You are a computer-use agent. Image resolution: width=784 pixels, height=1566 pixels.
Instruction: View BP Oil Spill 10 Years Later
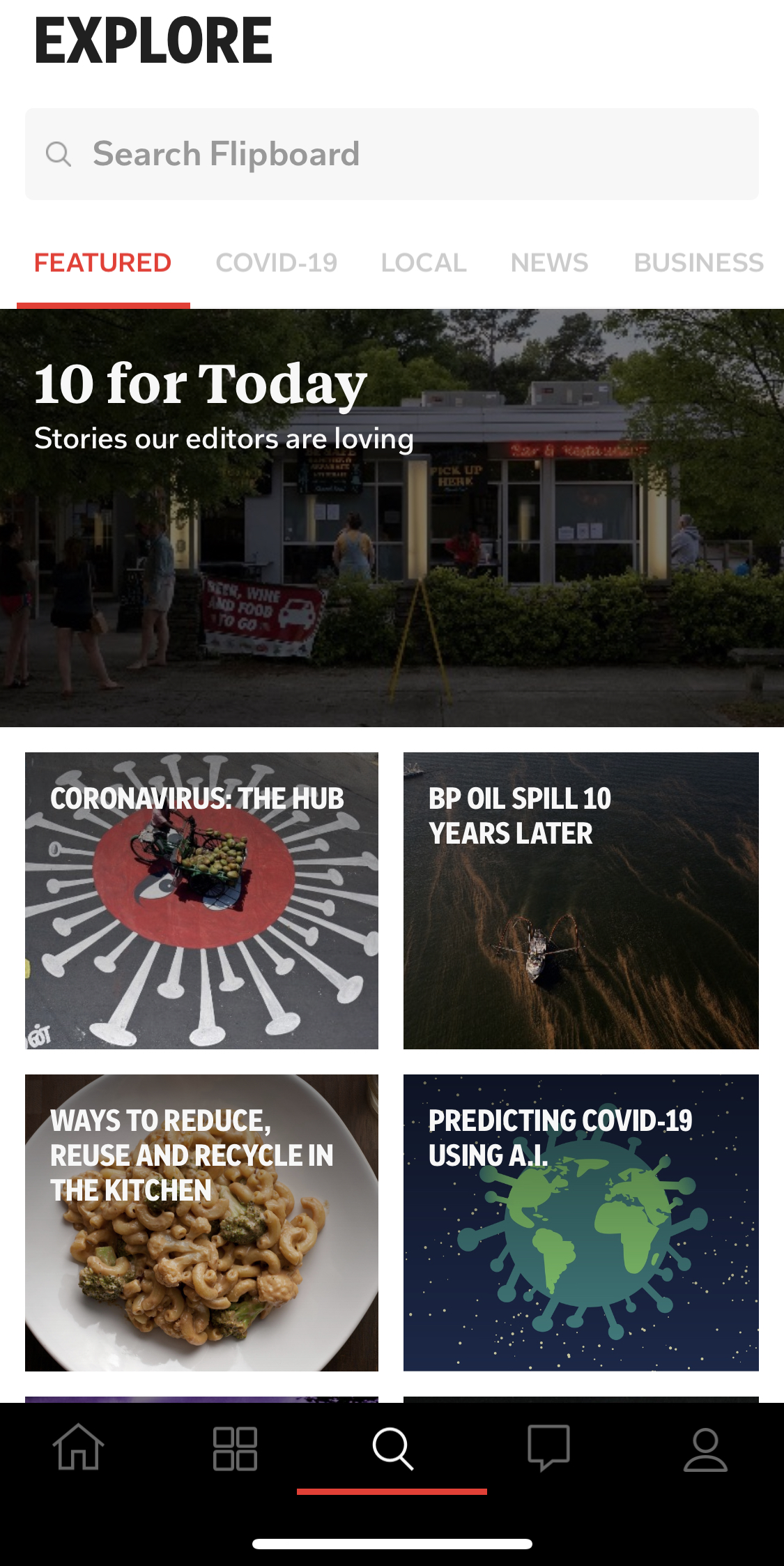pos(581,900)
